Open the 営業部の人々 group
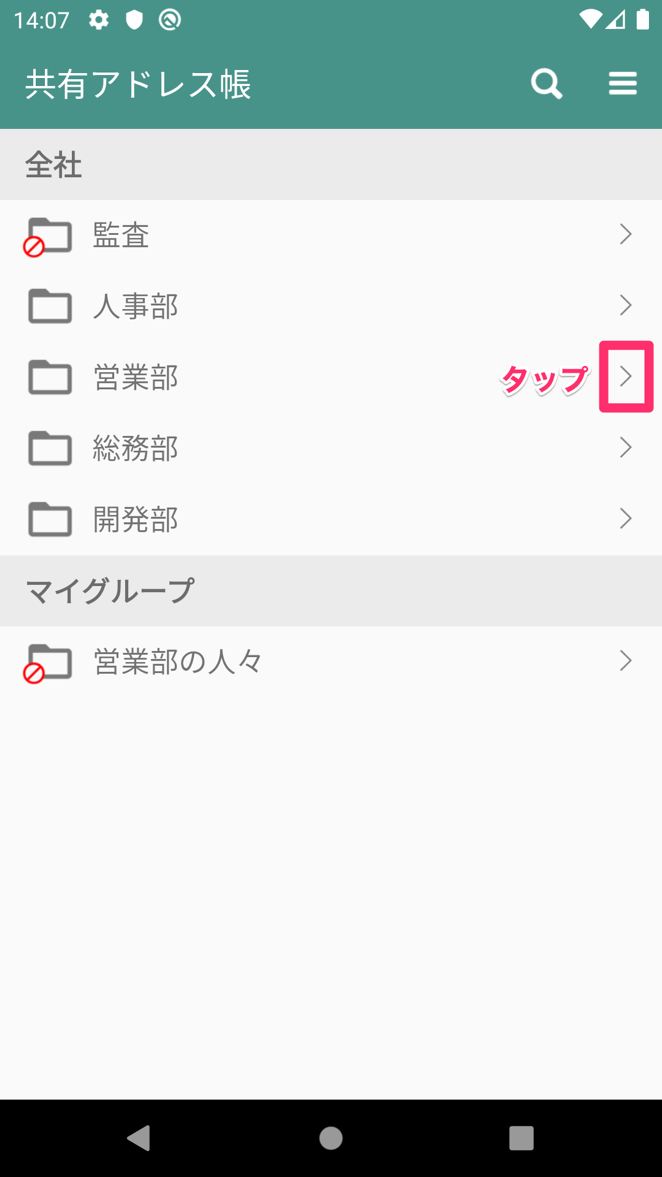This screenshot has width=662, height=1177. pos(177,661)
